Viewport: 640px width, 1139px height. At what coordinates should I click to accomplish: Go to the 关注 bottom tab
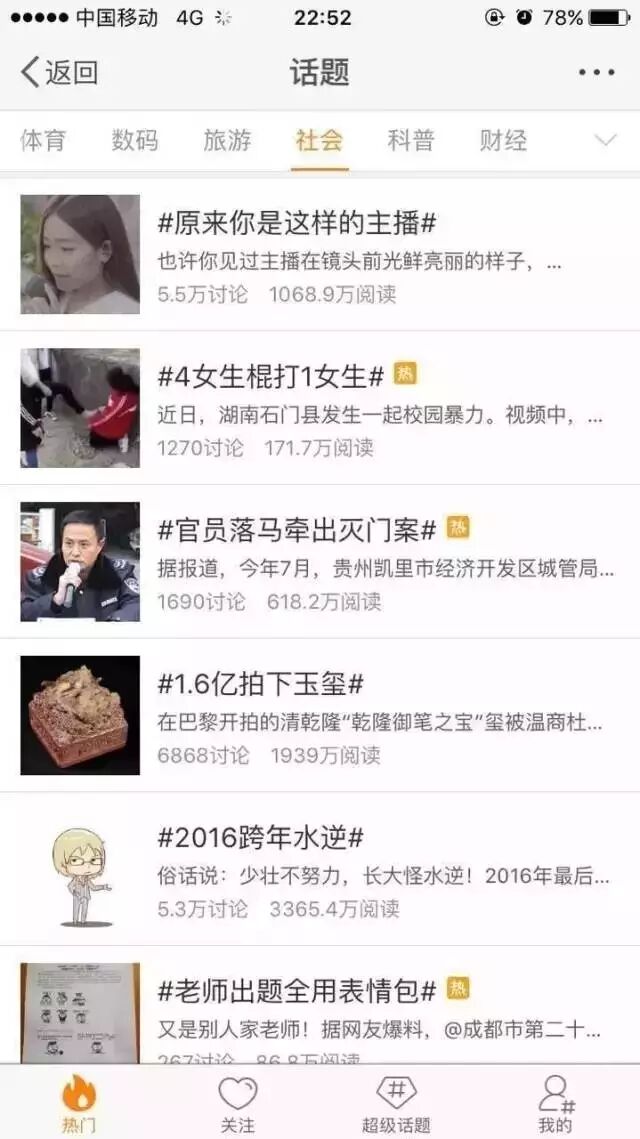(238, 1103)
